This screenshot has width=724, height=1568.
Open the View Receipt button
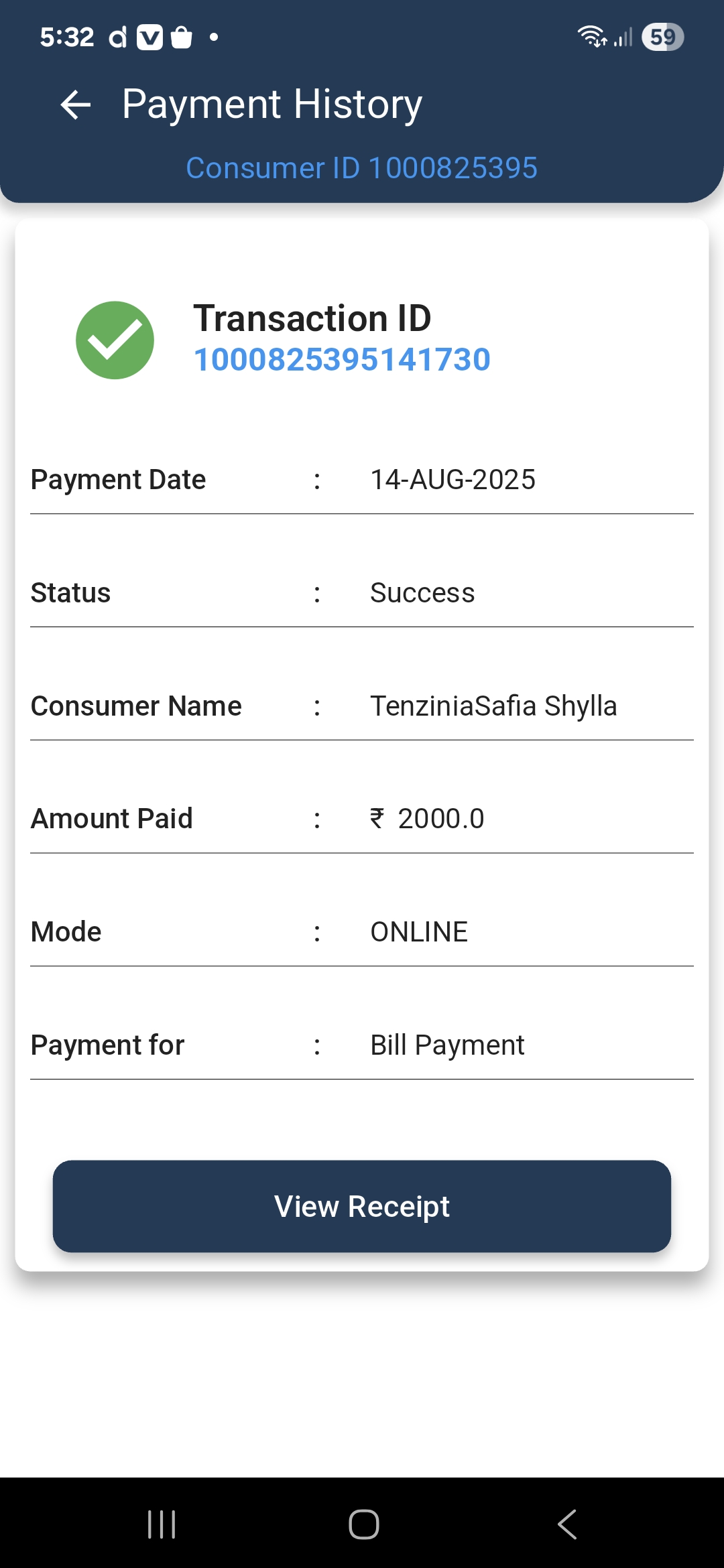coord(362,1206)
